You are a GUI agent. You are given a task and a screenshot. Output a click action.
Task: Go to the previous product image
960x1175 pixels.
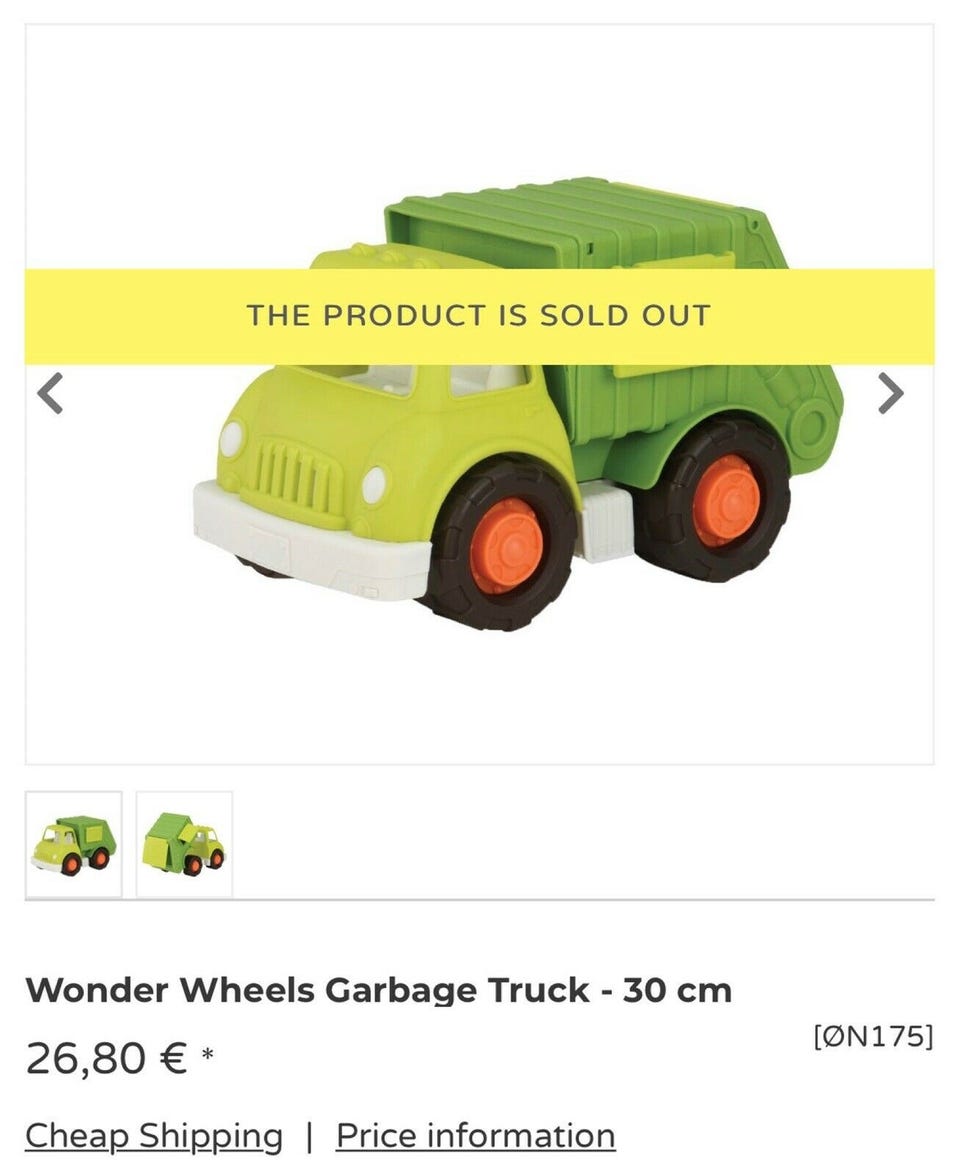click(x=50, y=393)
